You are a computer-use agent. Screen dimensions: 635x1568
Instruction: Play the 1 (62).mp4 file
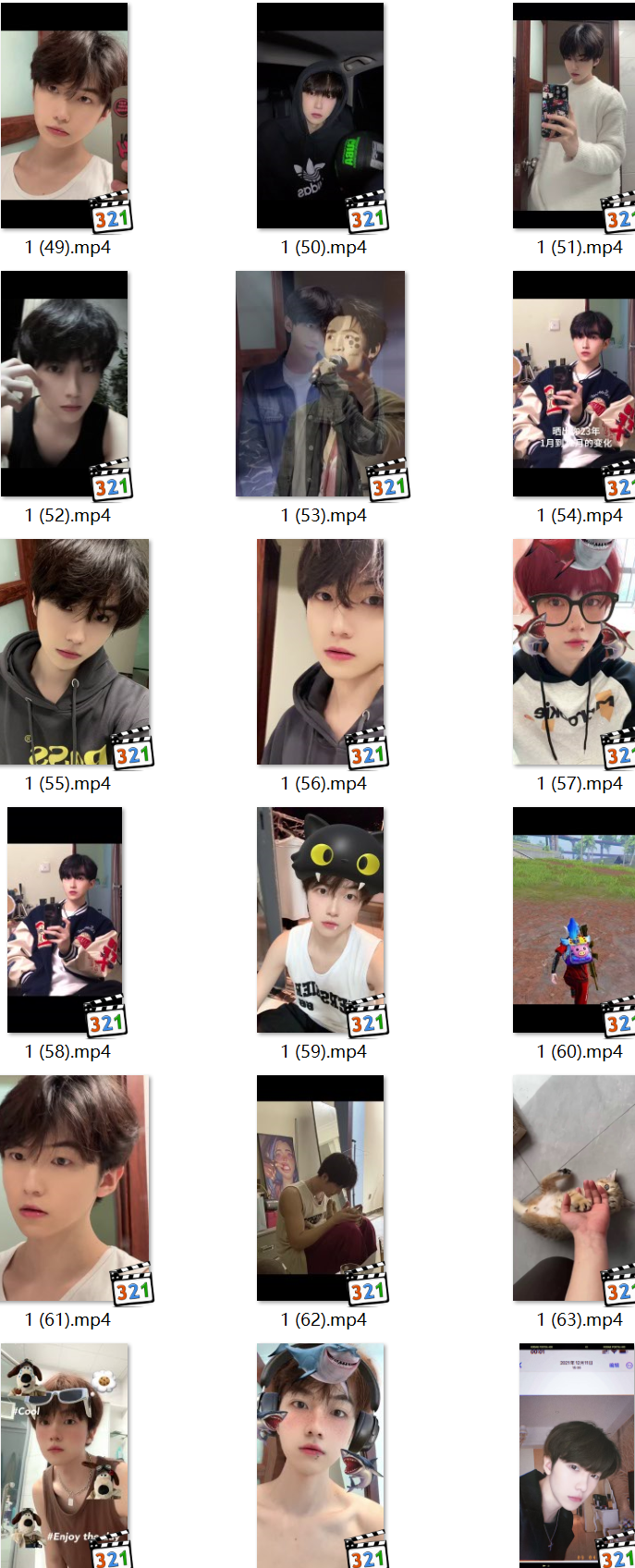[320, 1188]
